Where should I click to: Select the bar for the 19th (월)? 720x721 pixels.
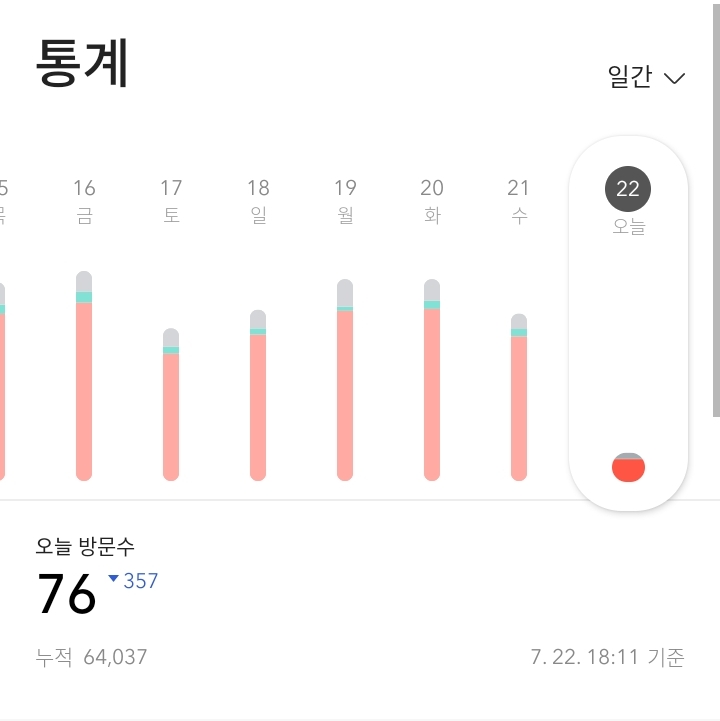pos(345,380)
